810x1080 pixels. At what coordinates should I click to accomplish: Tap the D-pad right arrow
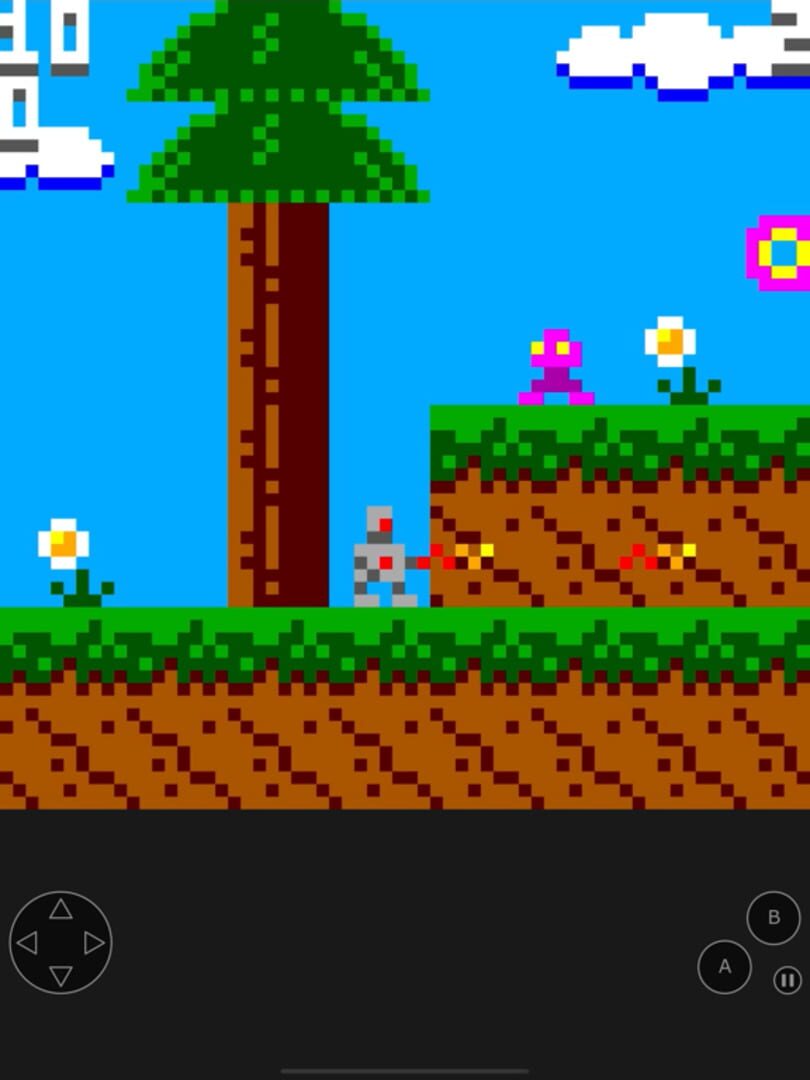94,943
